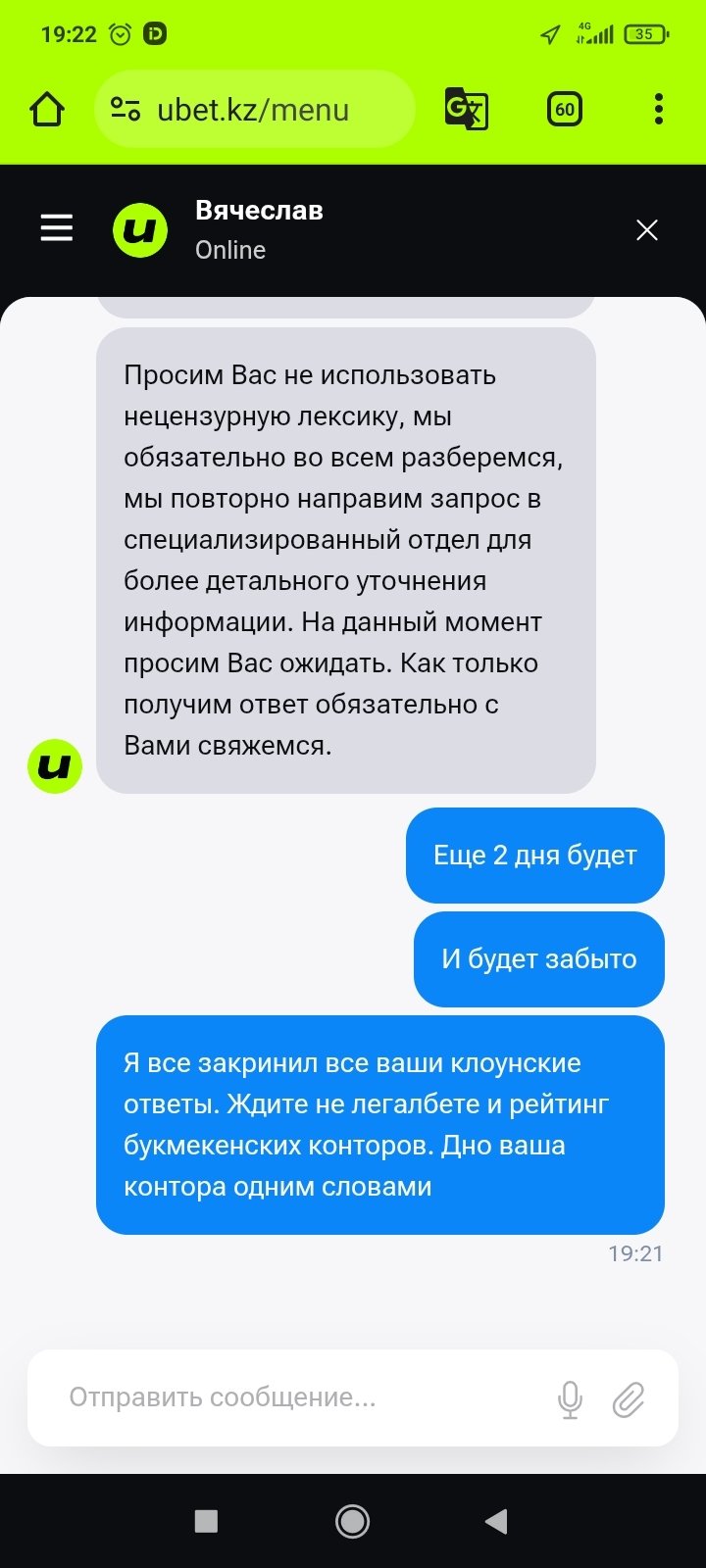Go to the browser home page
This screenshot has height=1568, width=706.
click(x=47, y=109)
